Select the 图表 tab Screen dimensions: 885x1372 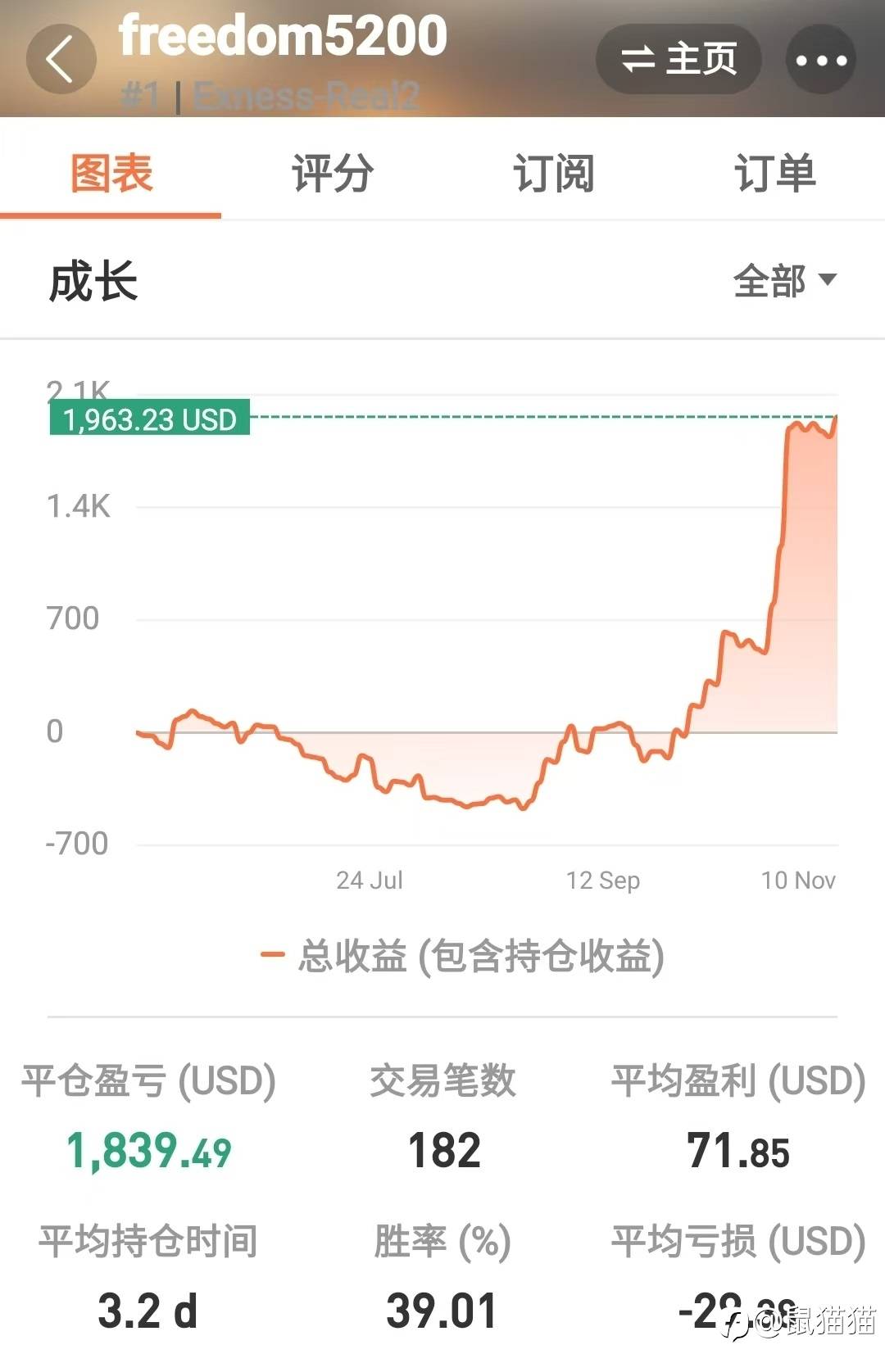click(x=112, y=174)
